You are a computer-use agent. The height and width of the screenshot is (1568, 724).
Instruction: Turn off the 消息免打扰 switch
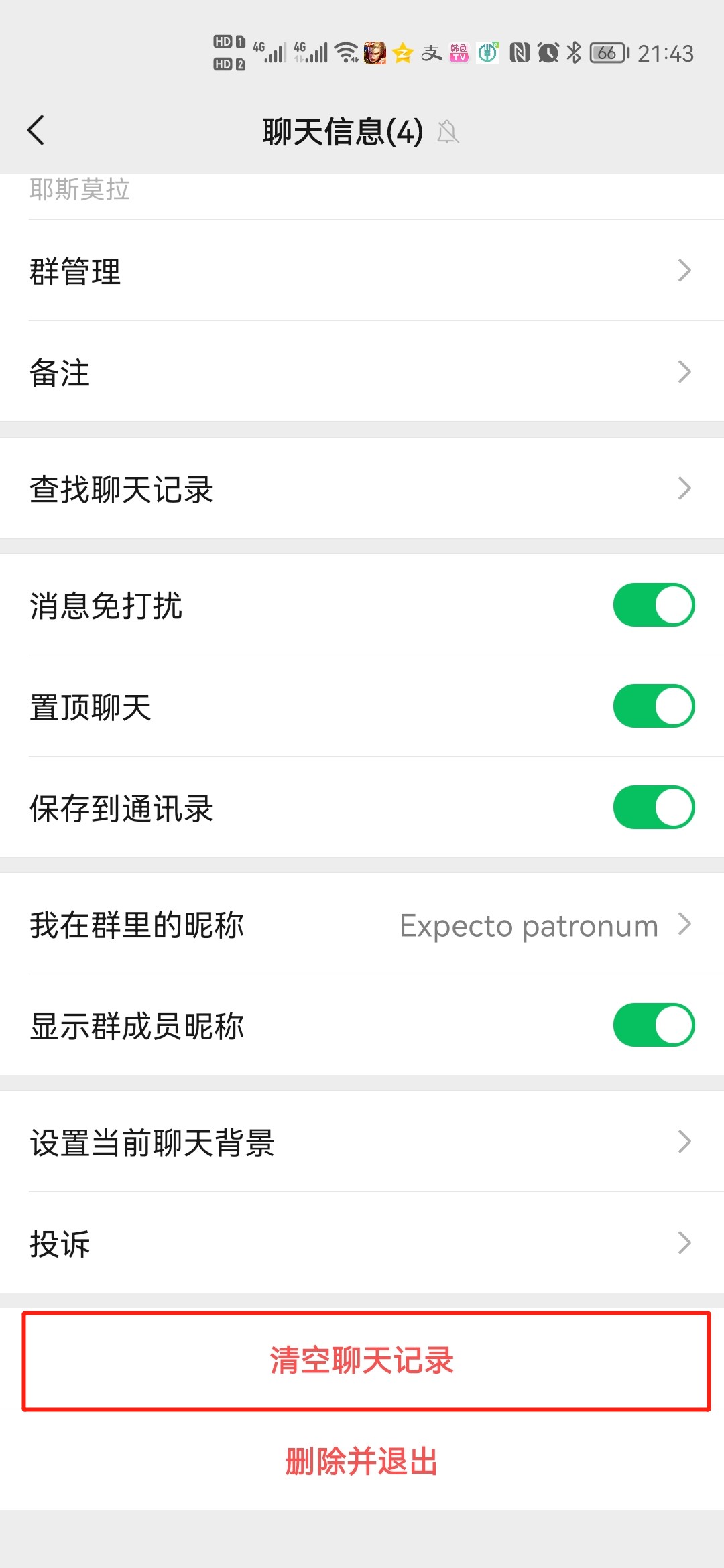(x=654, y=605)
